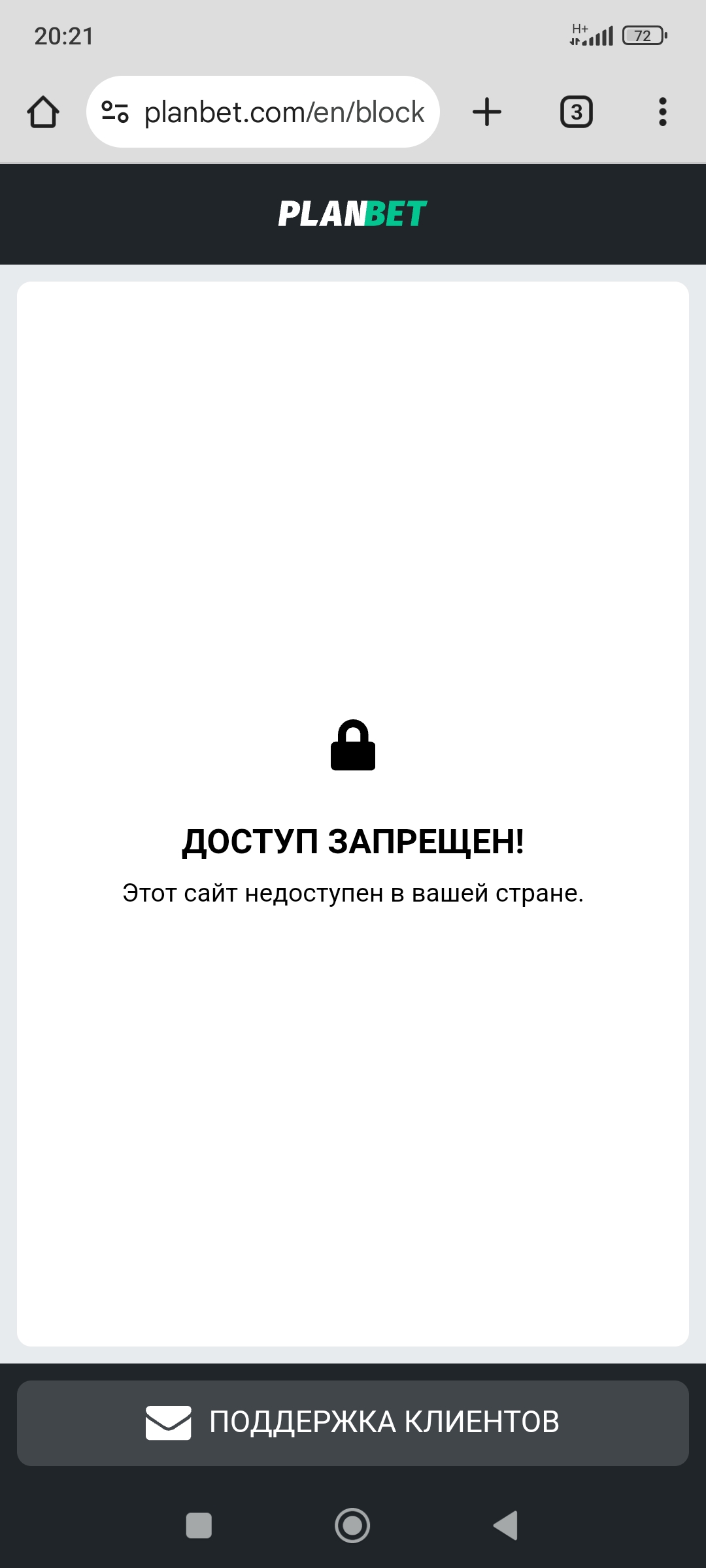
Task: Open the browser overflow menu
Action: 663,112
